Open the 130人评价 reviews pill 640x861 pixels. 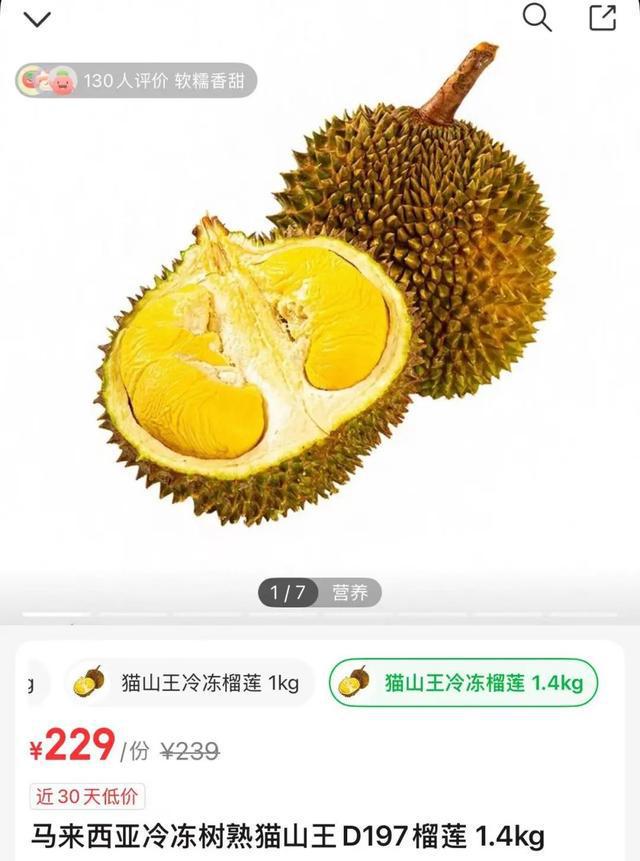(x=136, y=81)
